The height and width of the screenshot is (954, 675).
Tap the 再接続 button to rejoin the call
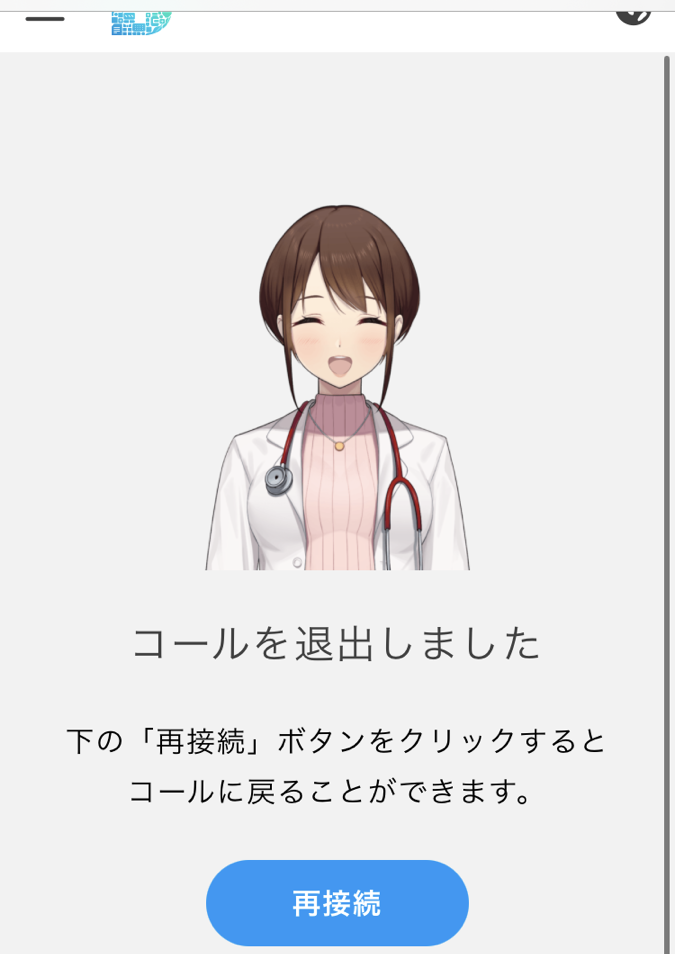pyautogui.click(x=337, y=903)
